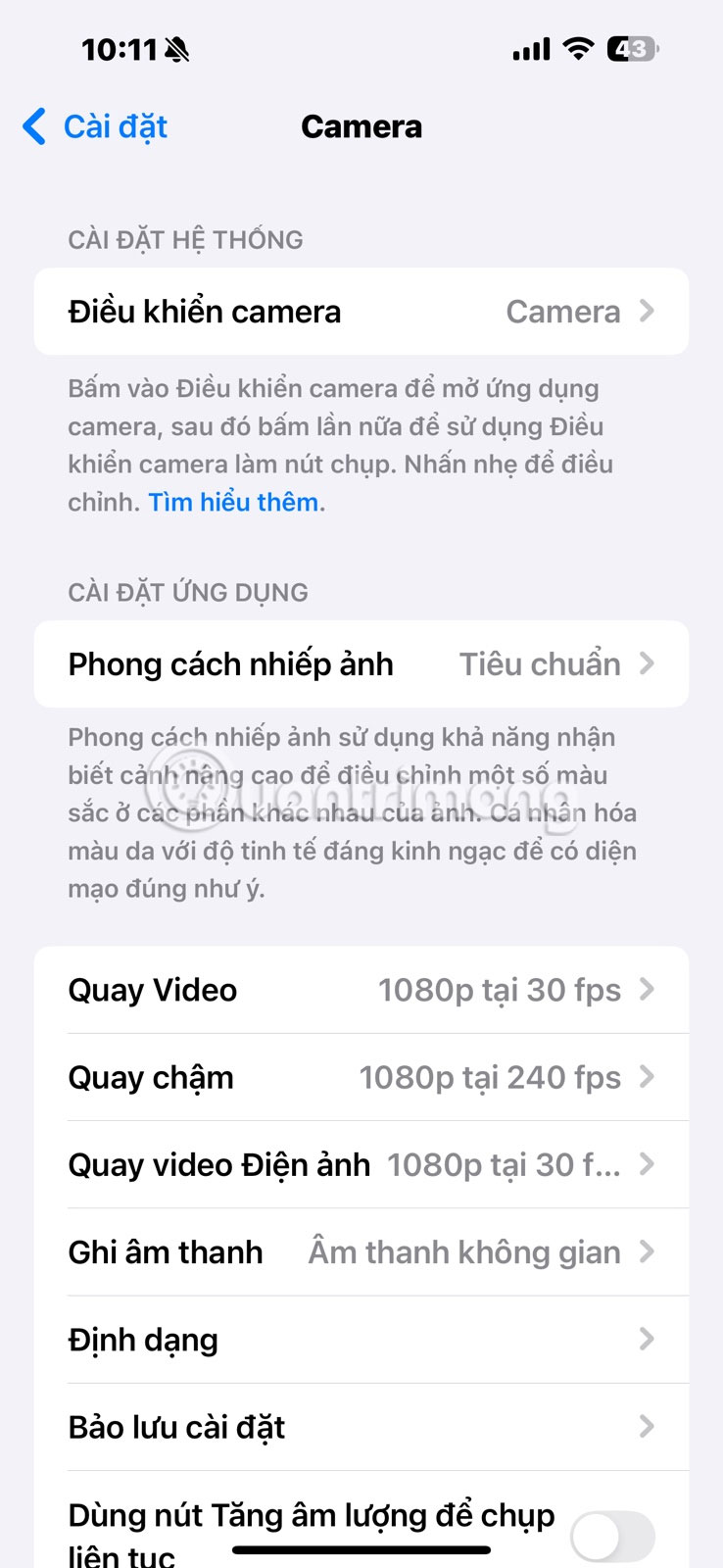
Task: Tap the home indicator bar at bottom
Action: [x=361, y=1550]
